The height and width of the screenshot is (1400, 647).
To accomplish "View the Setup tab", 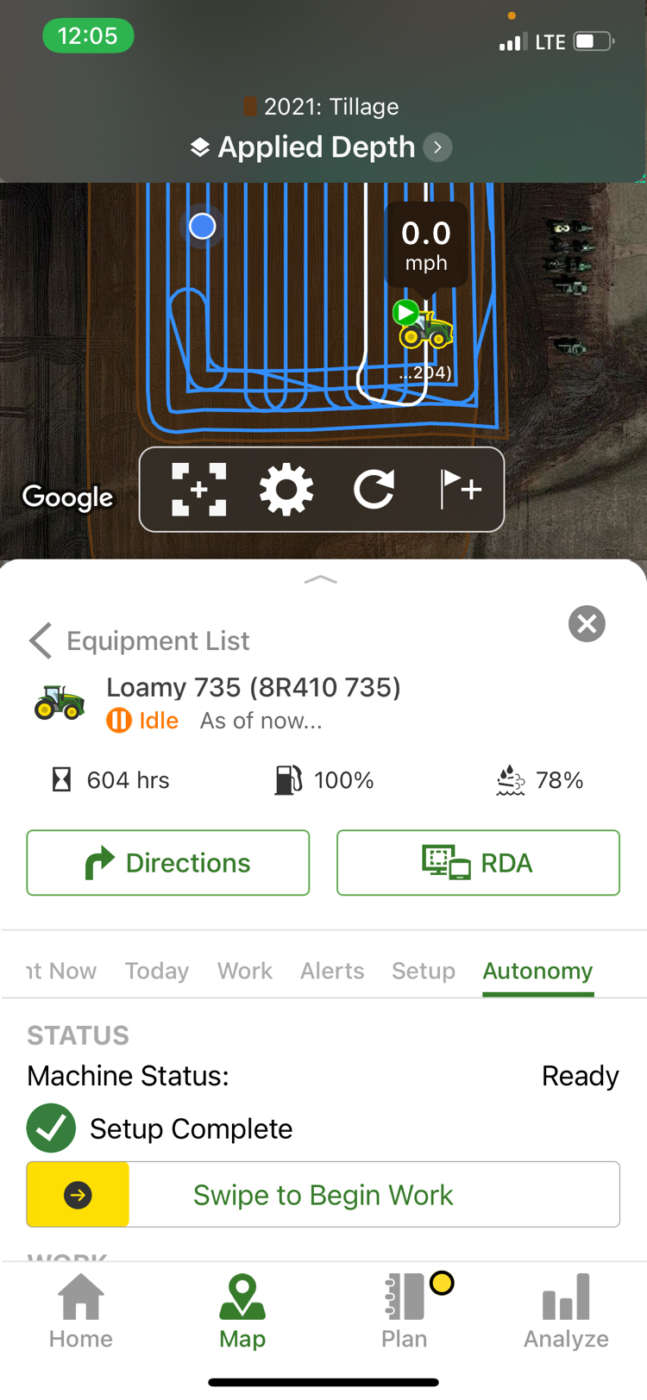I will click(x=423, y=971).
